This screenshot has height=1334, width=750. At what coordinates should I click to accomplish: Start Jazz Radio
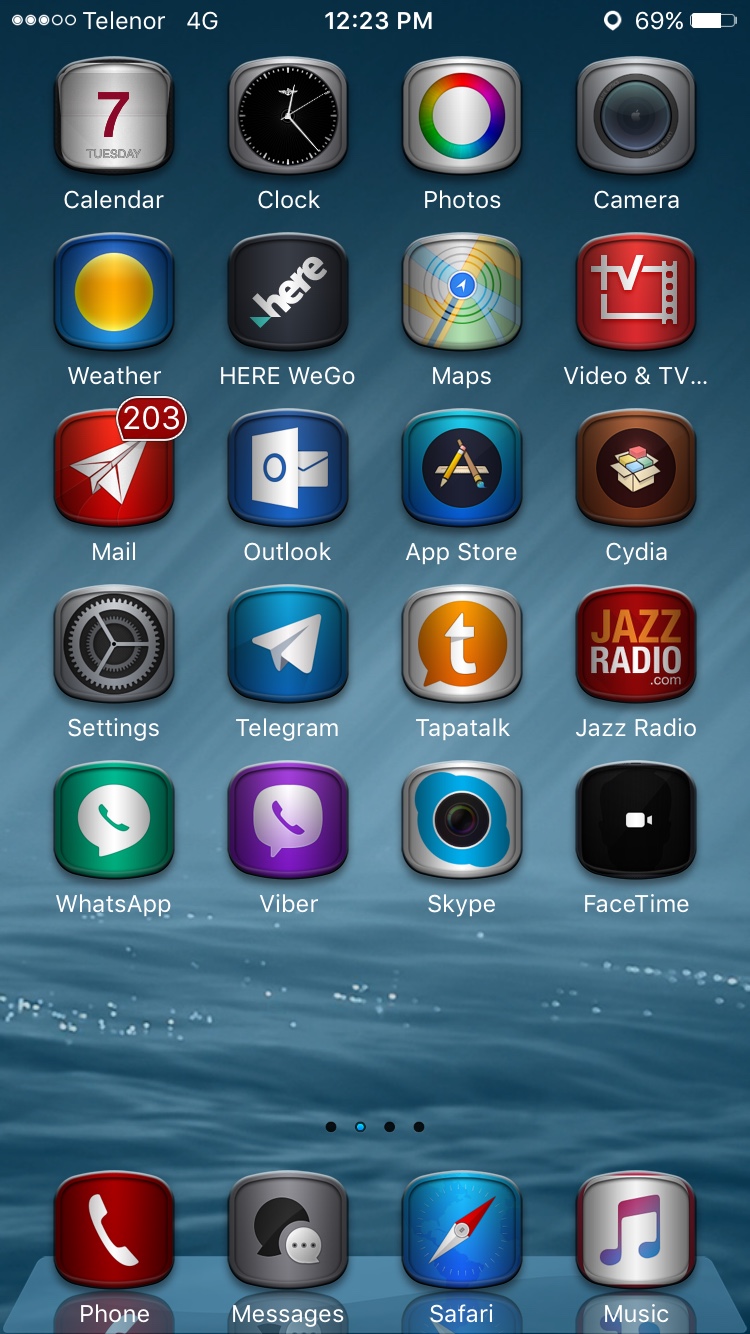click(x=636, y=644)
